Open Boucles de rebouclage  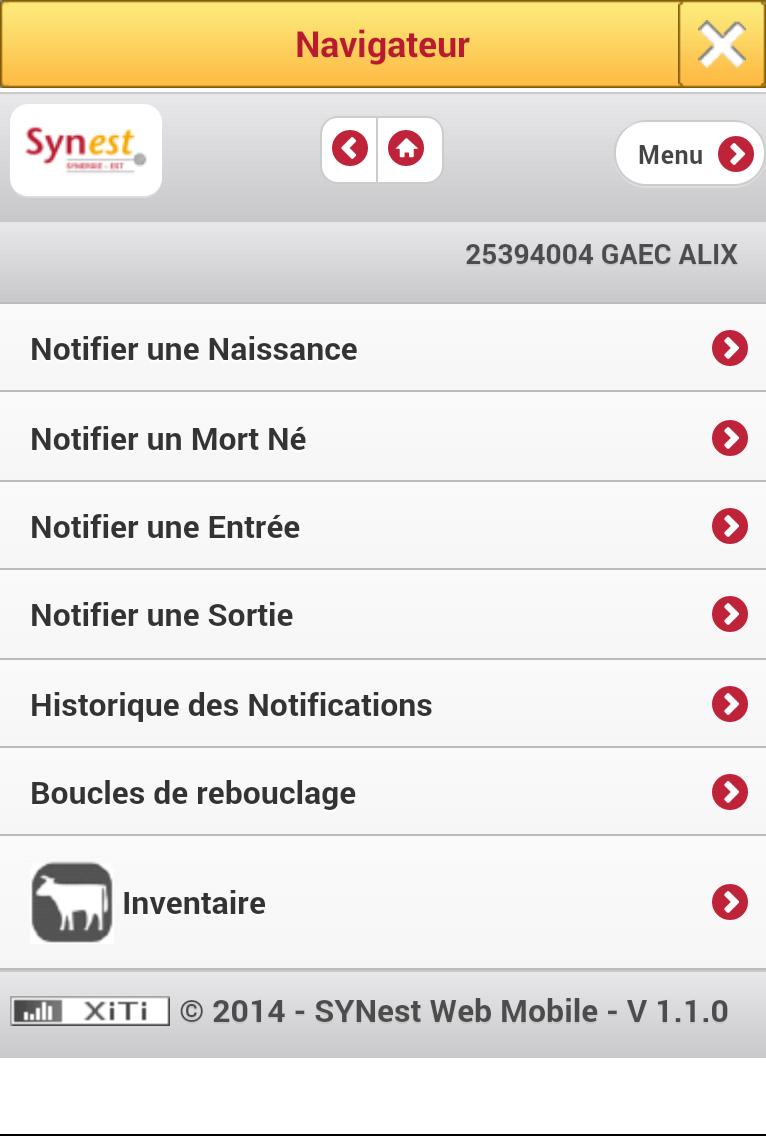click(383, 792)
